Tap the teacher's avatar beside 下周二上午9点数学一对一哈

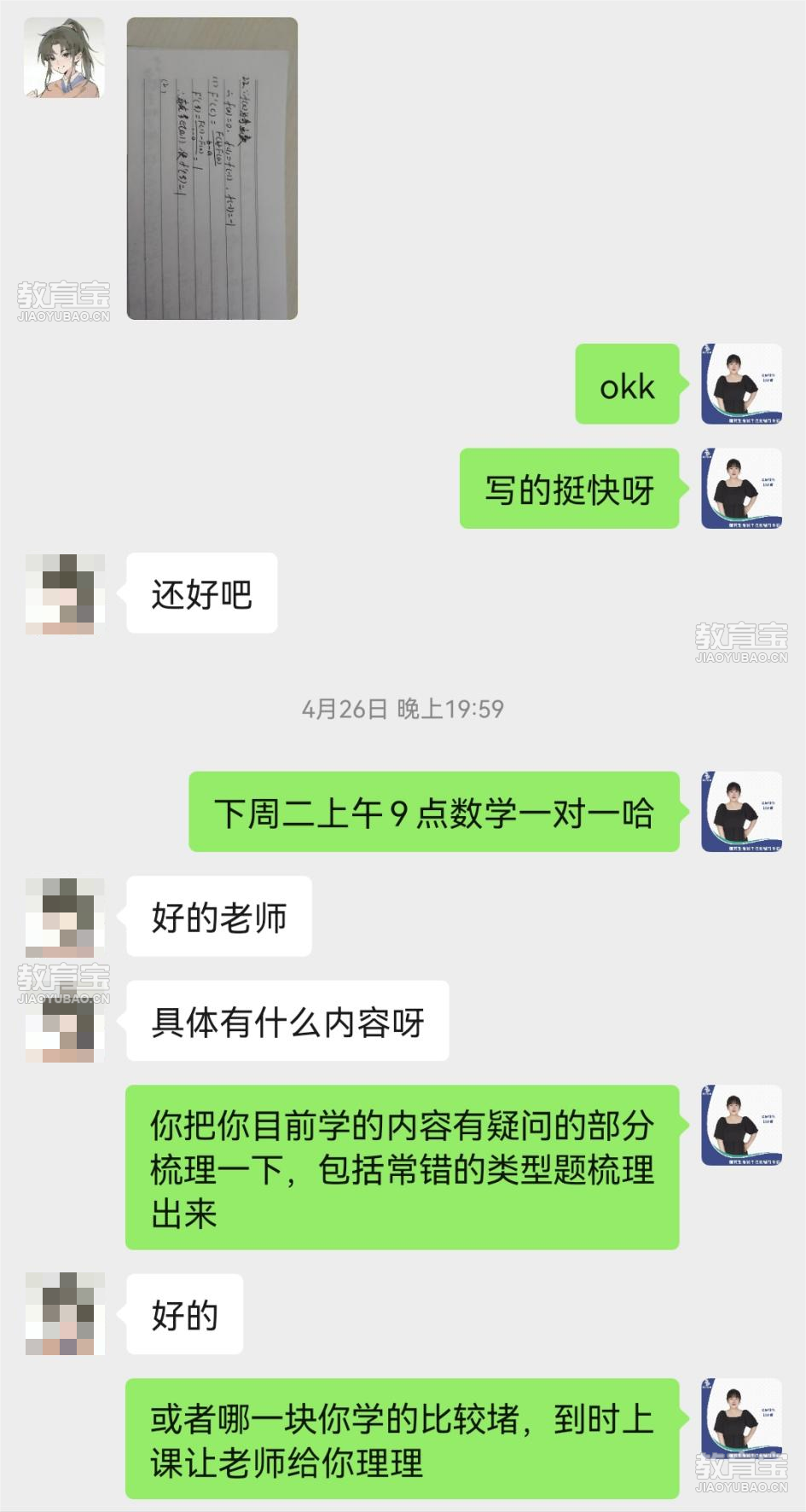(740, 812)
